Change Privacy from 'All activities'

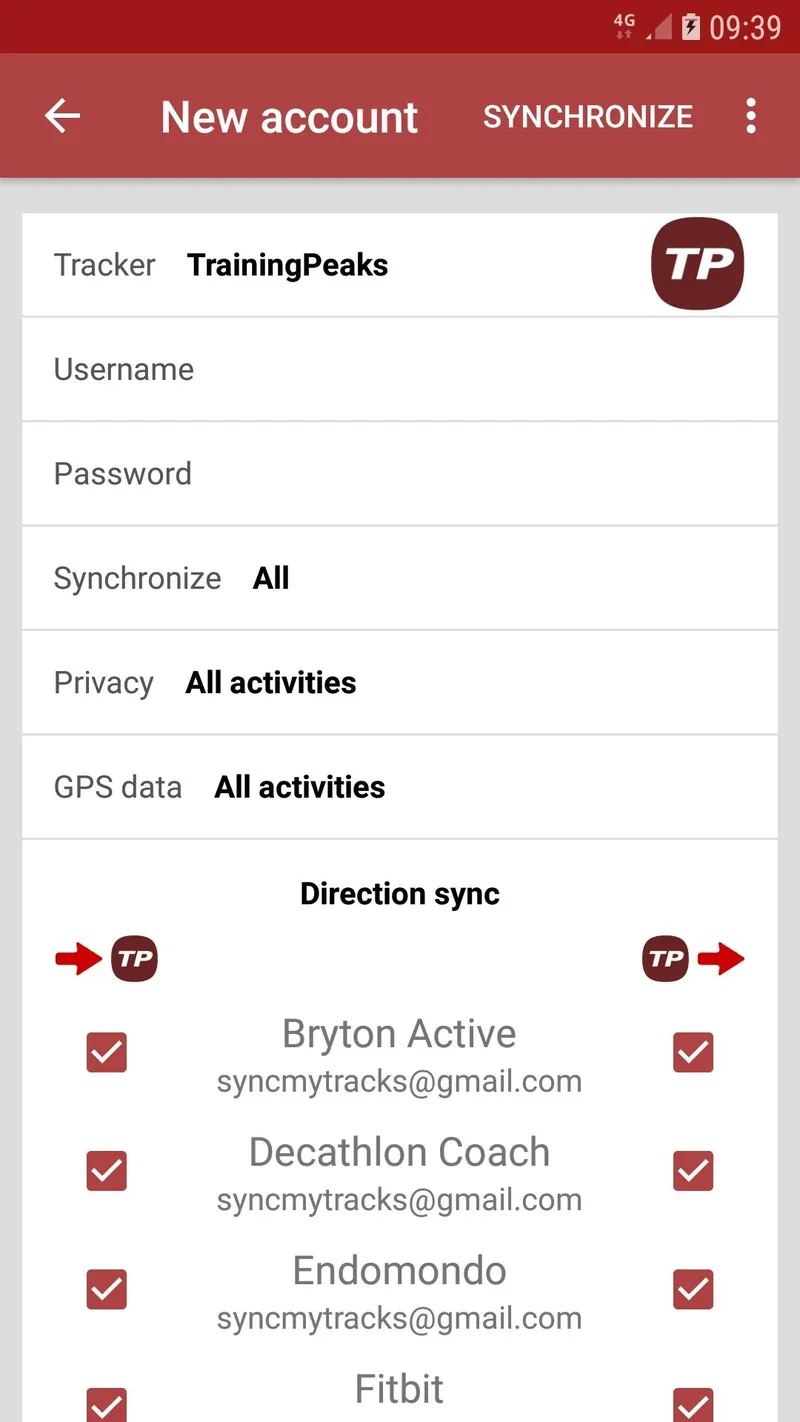[270, 682]
